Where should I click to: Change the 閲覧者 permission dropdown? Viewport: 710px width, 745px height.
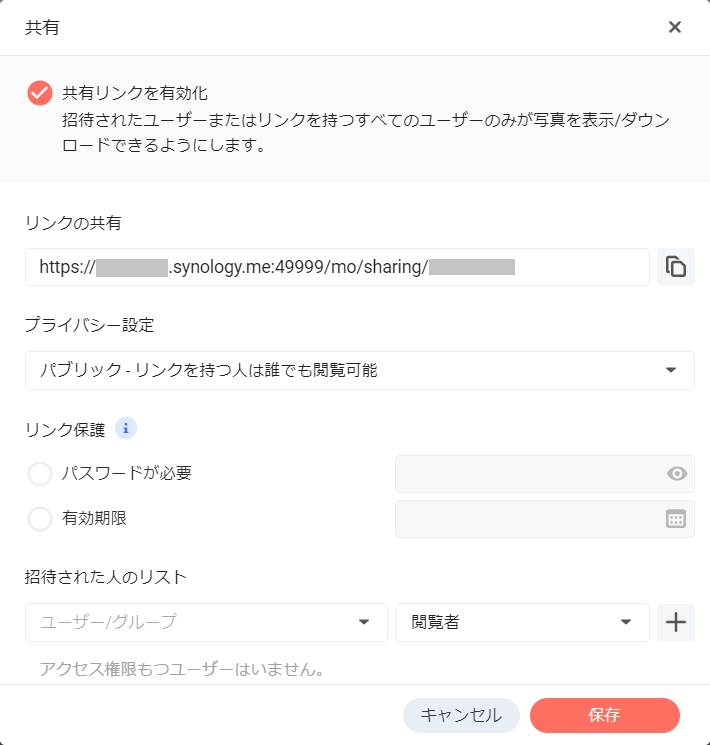[522, 622]
